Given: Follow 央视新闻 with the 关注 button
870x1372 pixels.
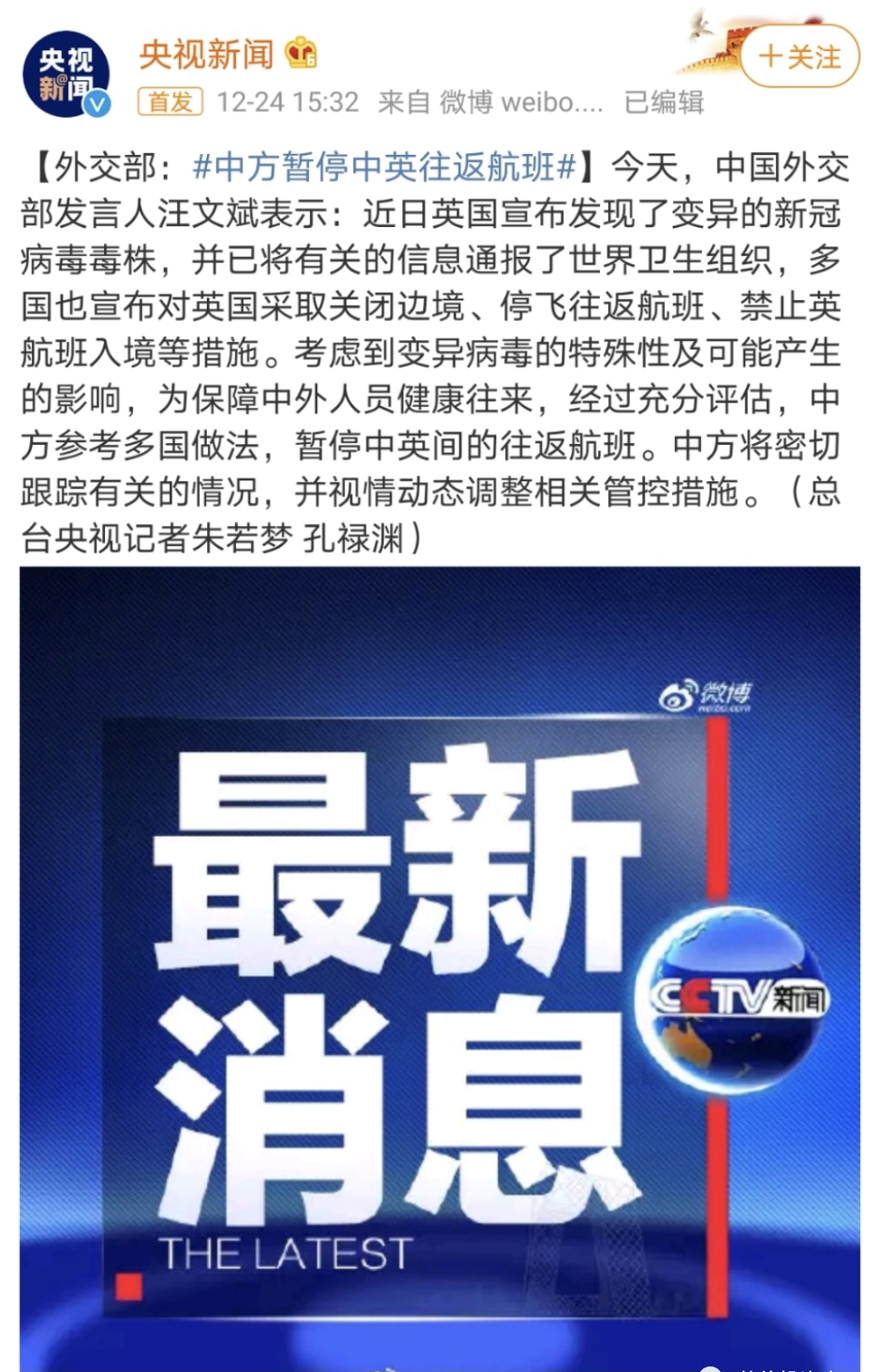Looking at the screenshot, I should [x=799, y=57].
